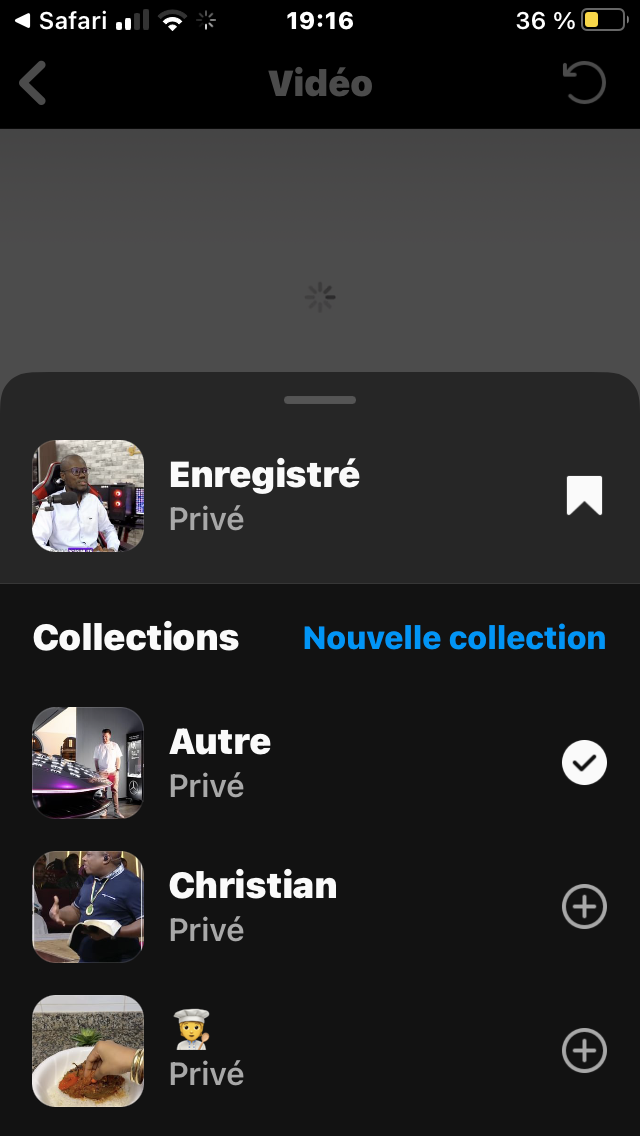Tap the bookmark icon next to Enregistré

tap(584, 496)
